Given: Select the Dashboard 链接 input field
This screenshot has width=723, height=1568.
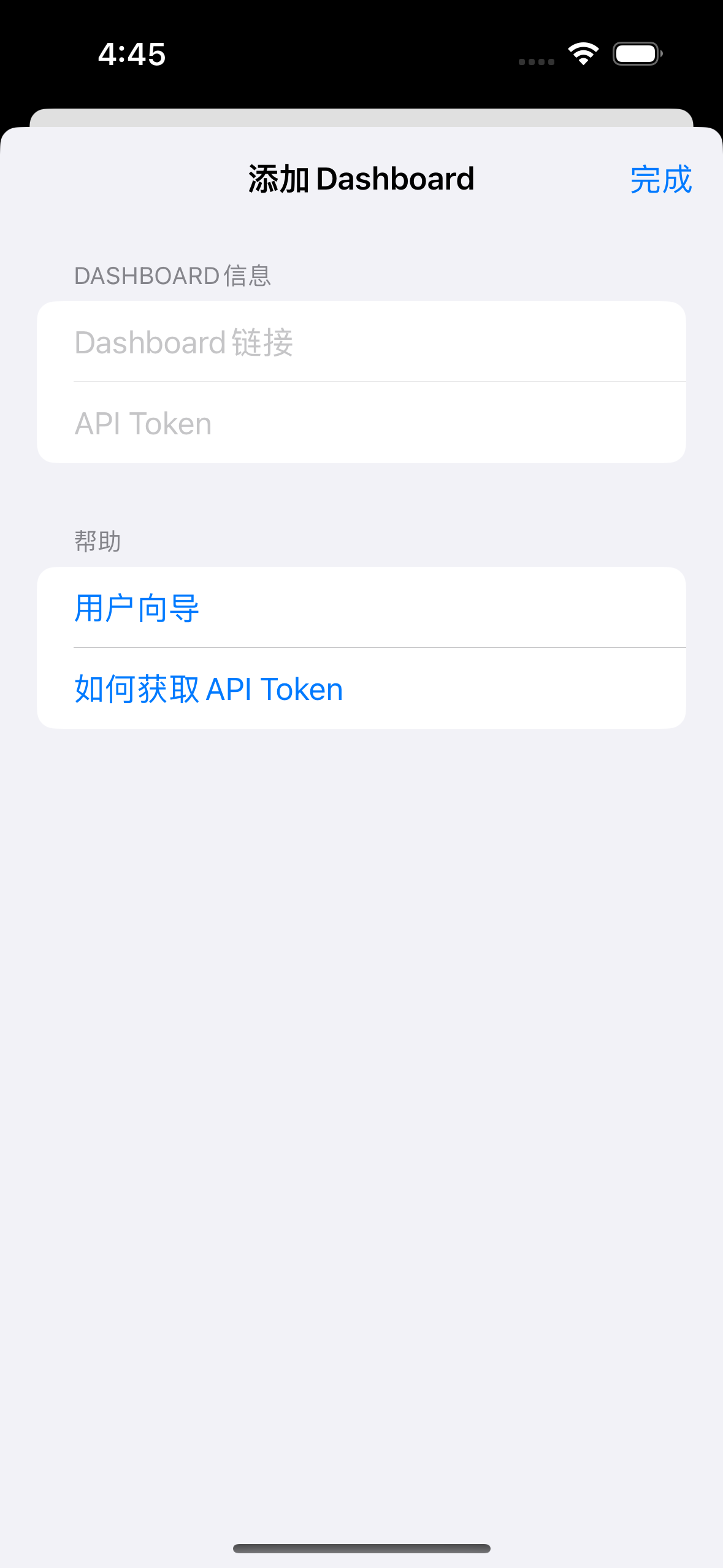Looking at the screenshot, I should [361, 342].
